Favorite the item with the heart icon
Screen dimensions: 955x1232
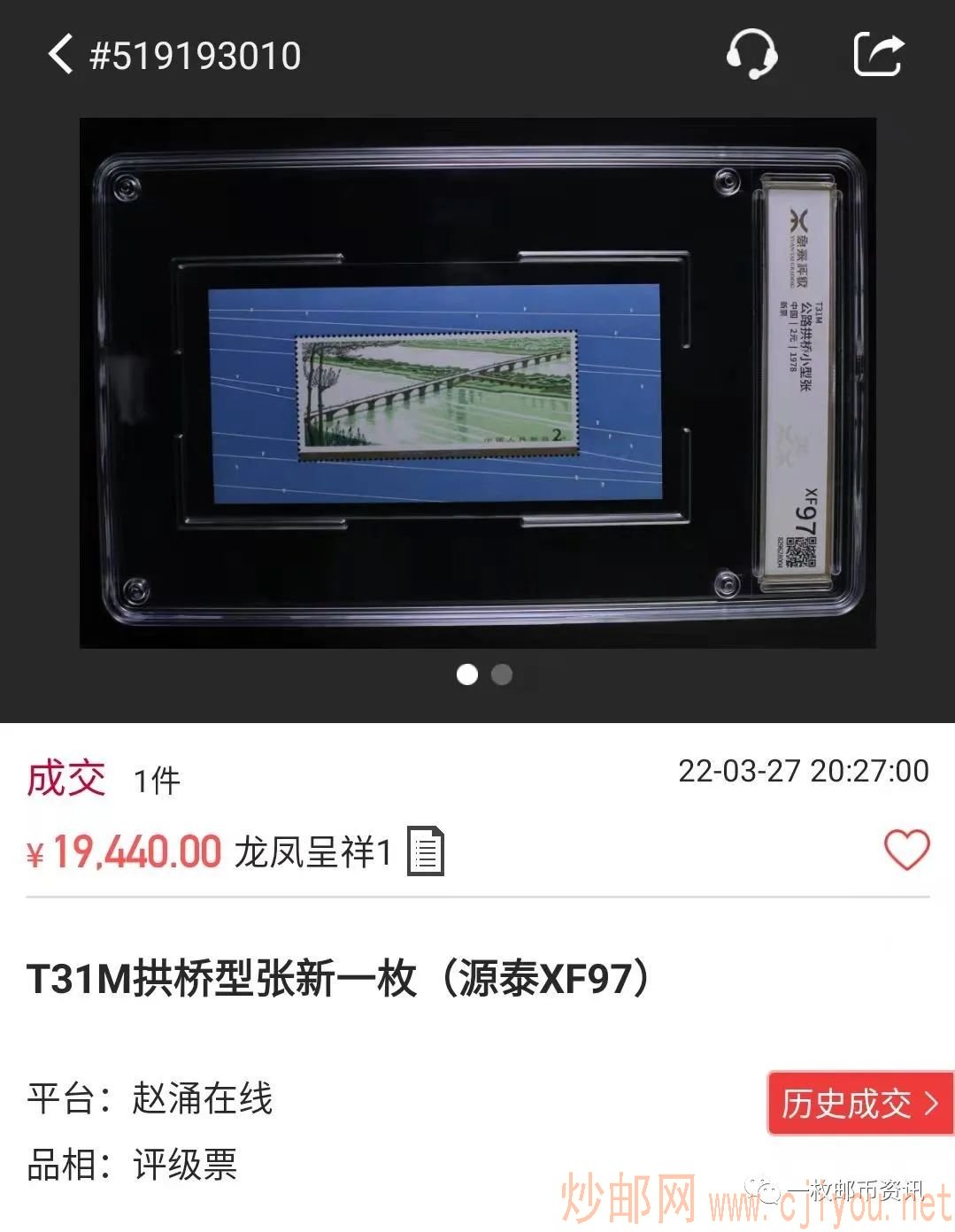coord(905,851)
